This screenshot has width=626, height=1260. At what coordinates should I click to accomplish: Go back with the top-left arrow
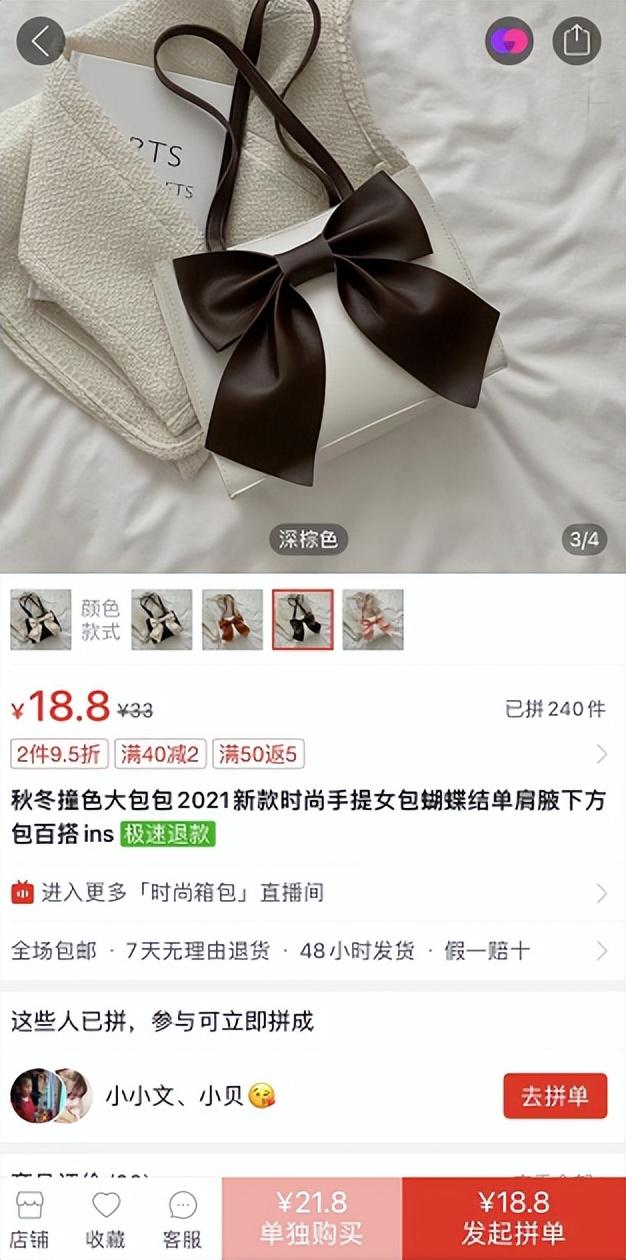[40, 41]
